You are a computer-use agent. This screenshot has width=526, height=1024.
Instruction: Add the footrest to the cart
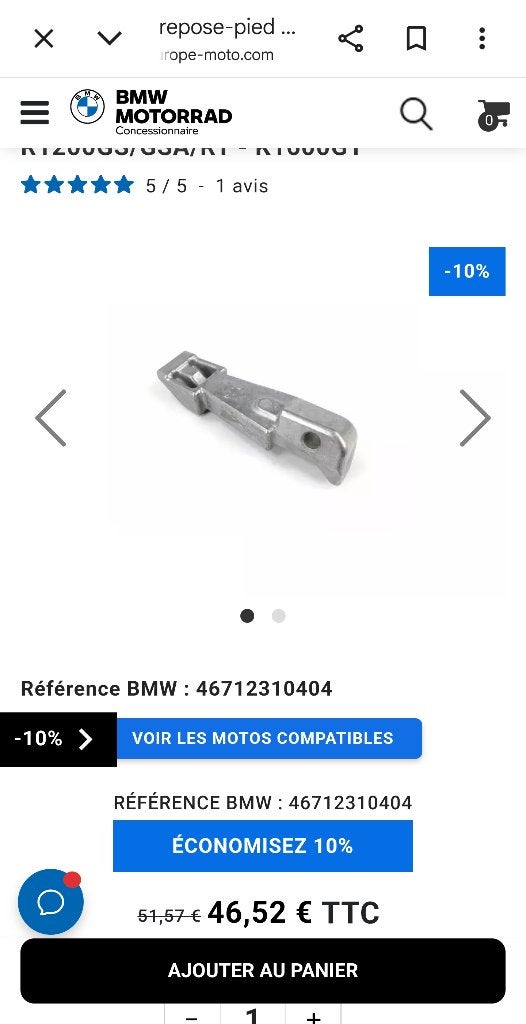pyautogui.click(x=263, y=970)
